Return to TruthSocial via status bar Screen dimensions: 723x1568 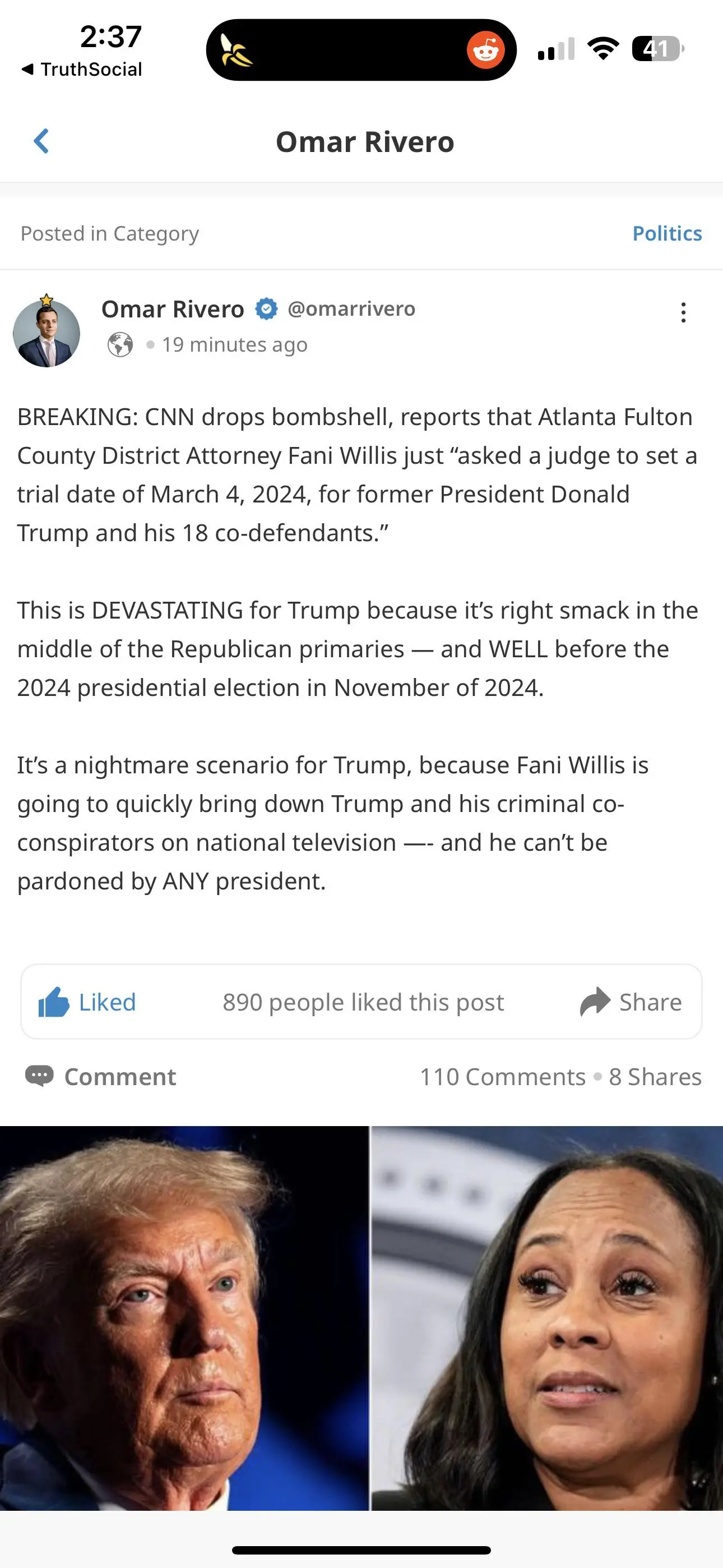coord(82,70)
